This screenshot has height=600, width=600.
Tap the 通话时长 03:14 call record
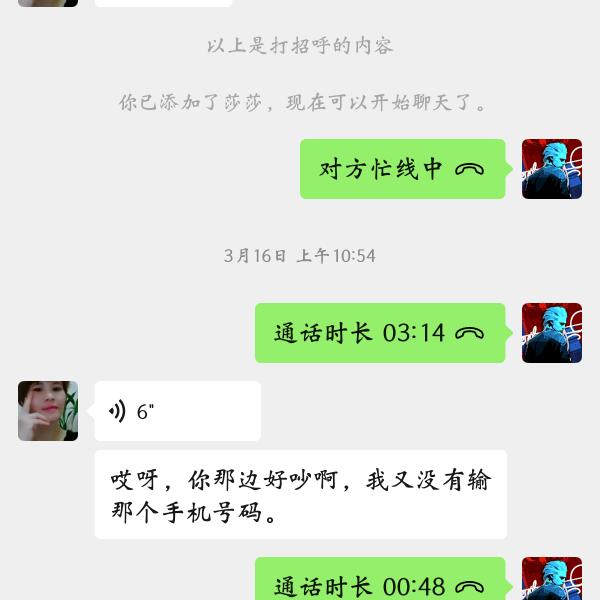point(379,333)
